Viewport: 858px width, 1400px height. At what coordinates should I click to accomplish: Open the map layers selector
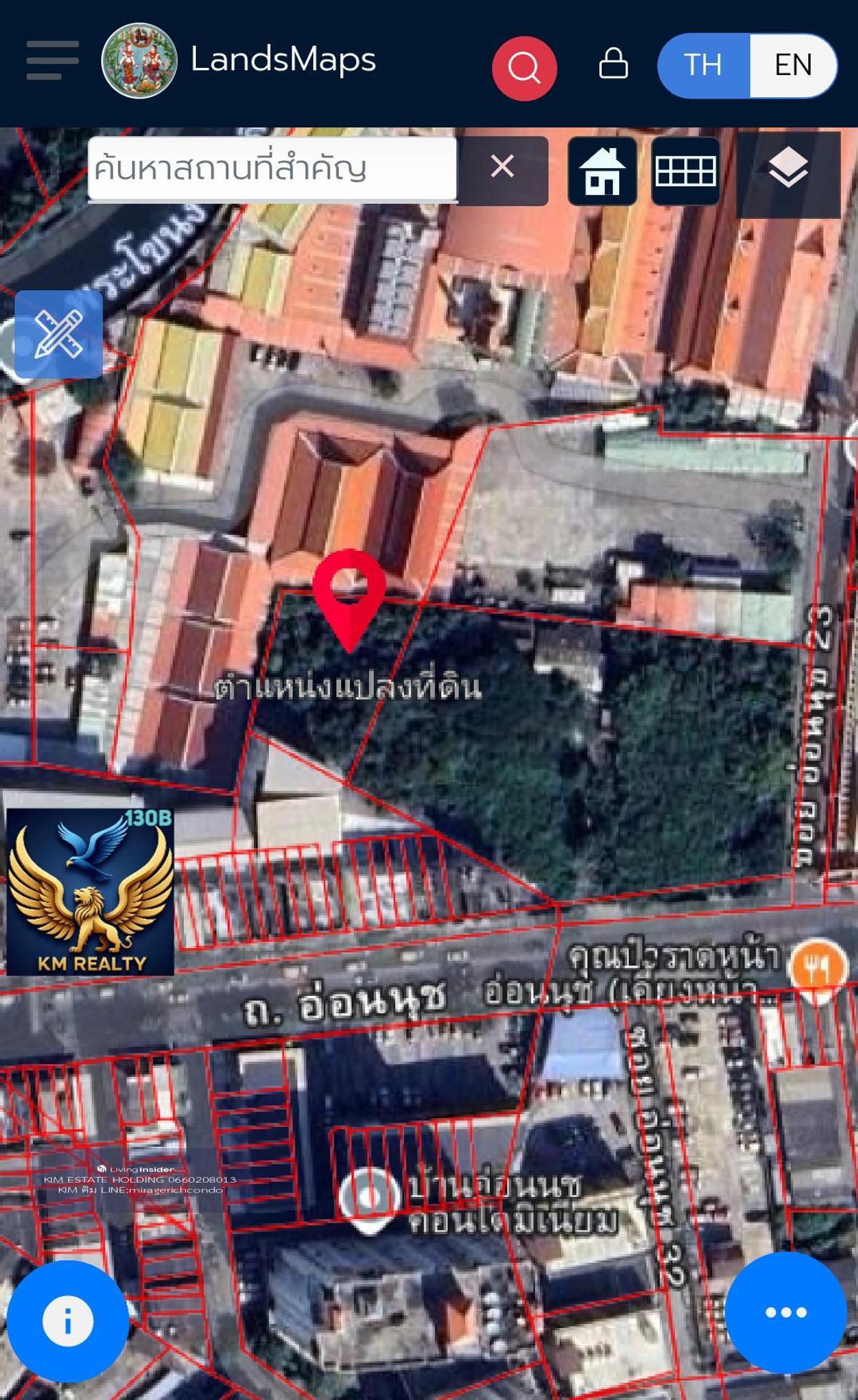(788, 171)
